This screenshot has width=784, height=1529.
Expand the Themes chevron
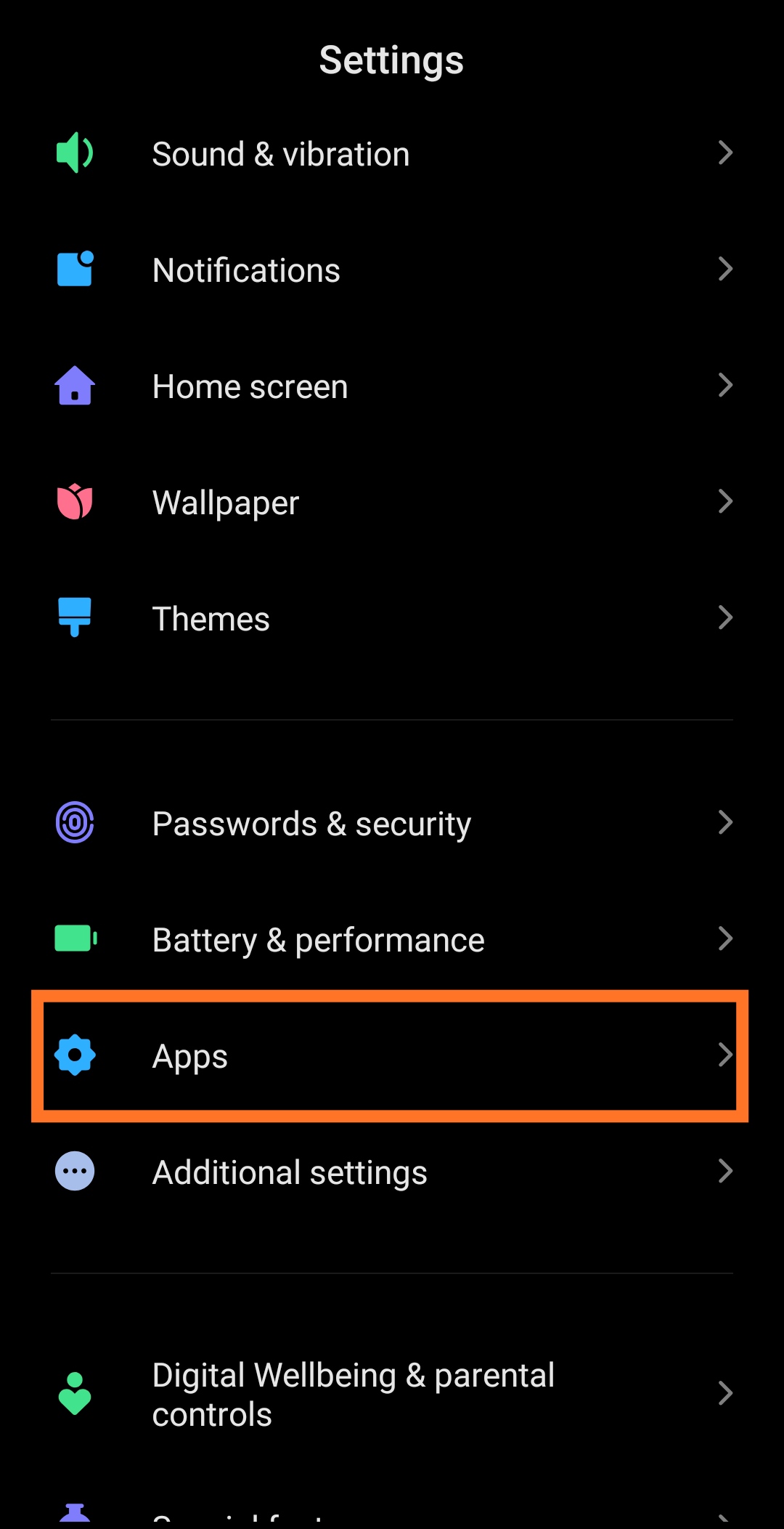[x=726, y=617]
